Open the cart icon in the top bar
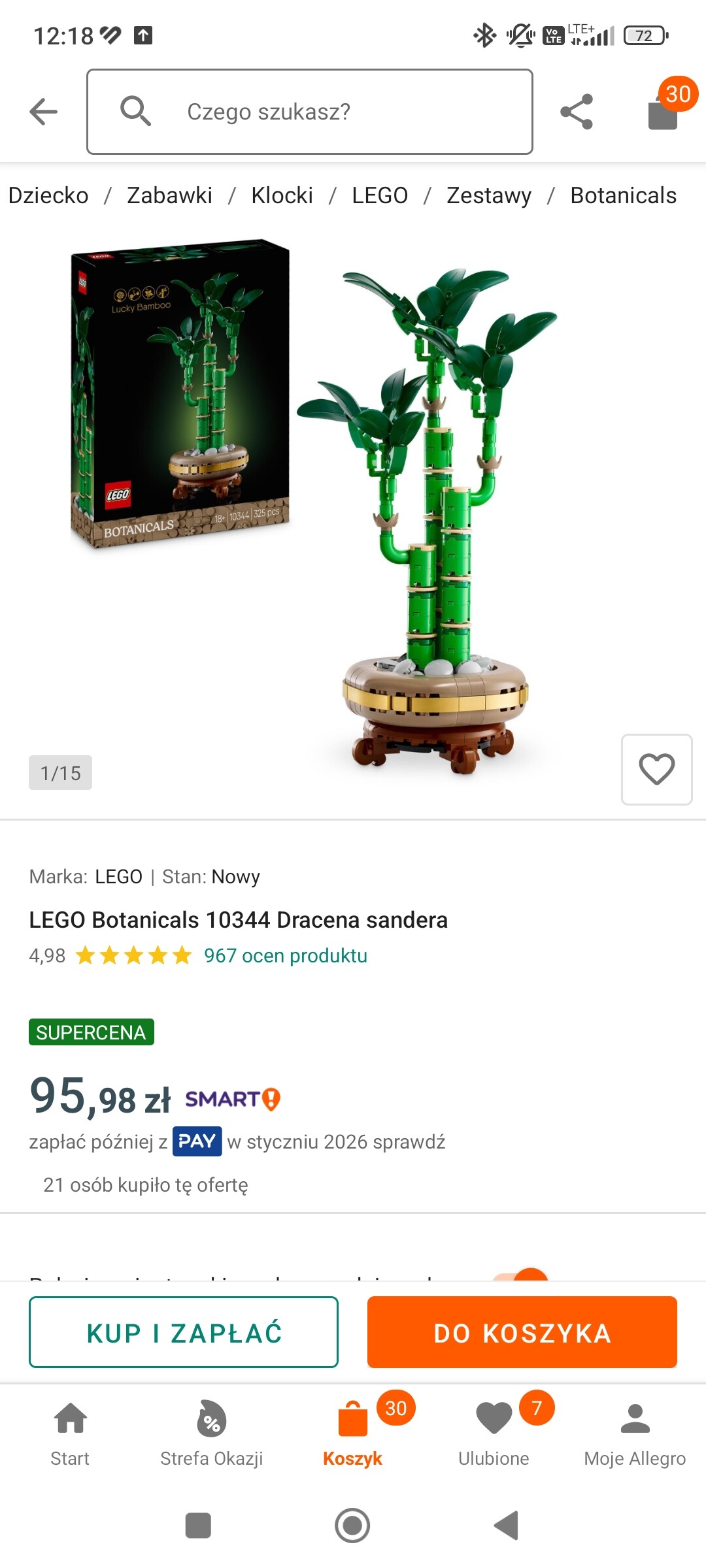 click(664, 111)
